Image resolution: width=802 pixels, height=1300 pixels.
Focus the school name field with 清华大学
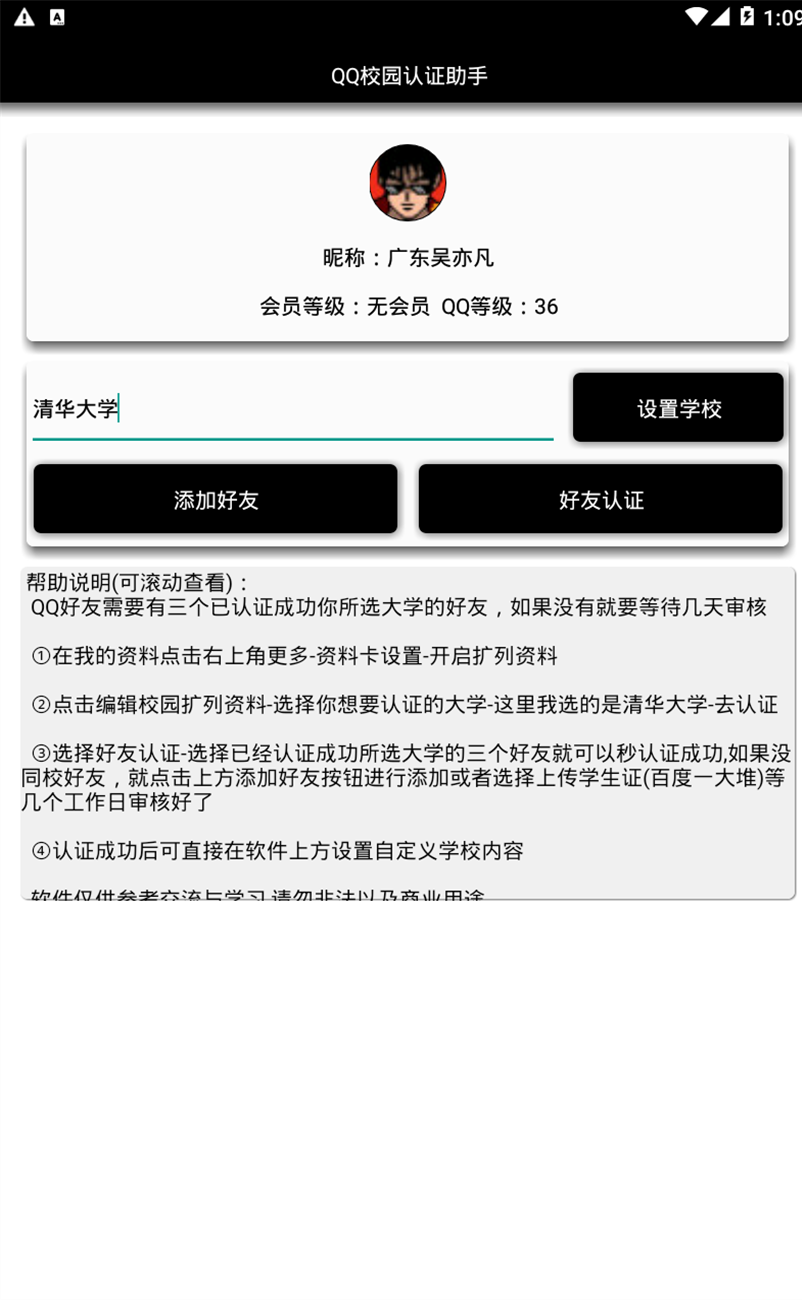(292, 409)
